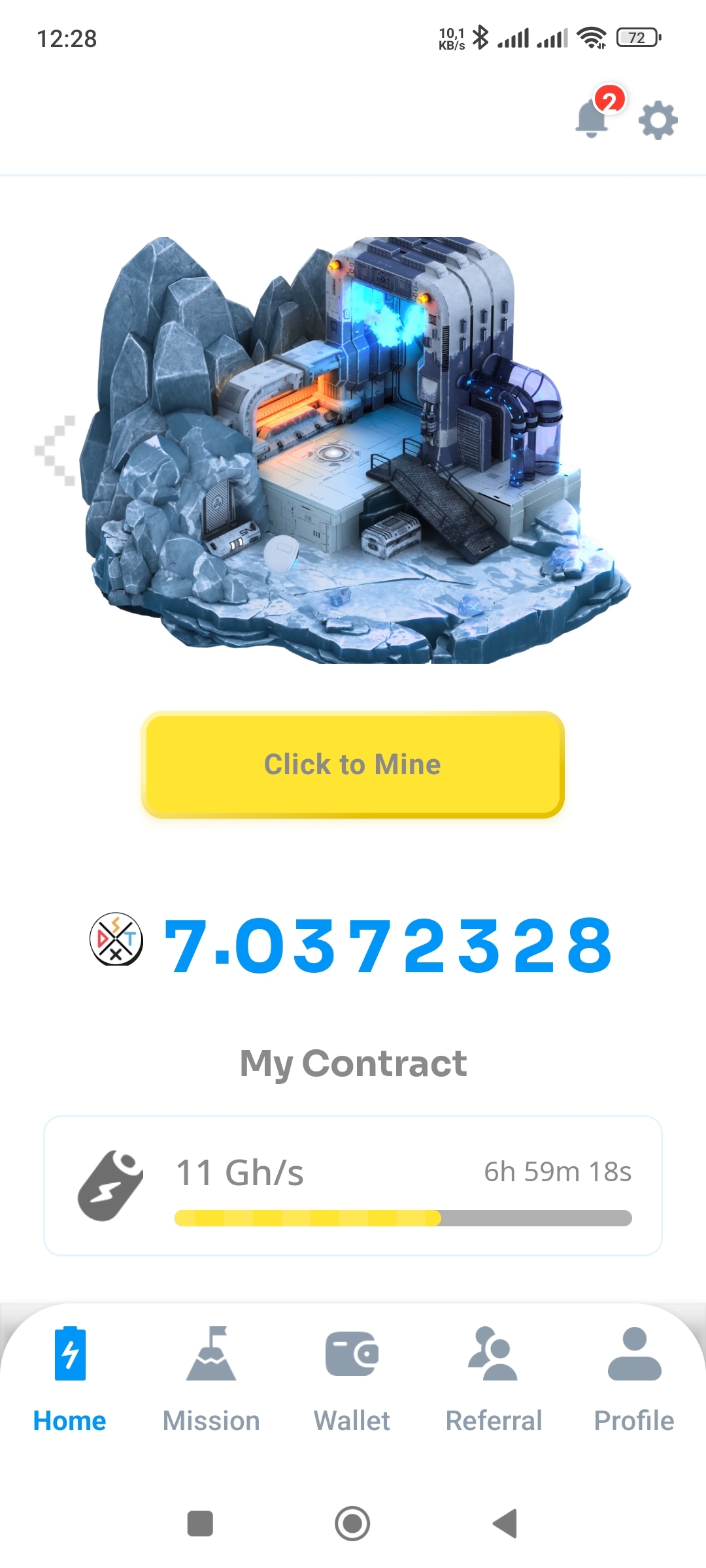Tap the system home button
Image resolution: width=706 pixels, height=1568 pixels.
click(x=352, y=1524)
